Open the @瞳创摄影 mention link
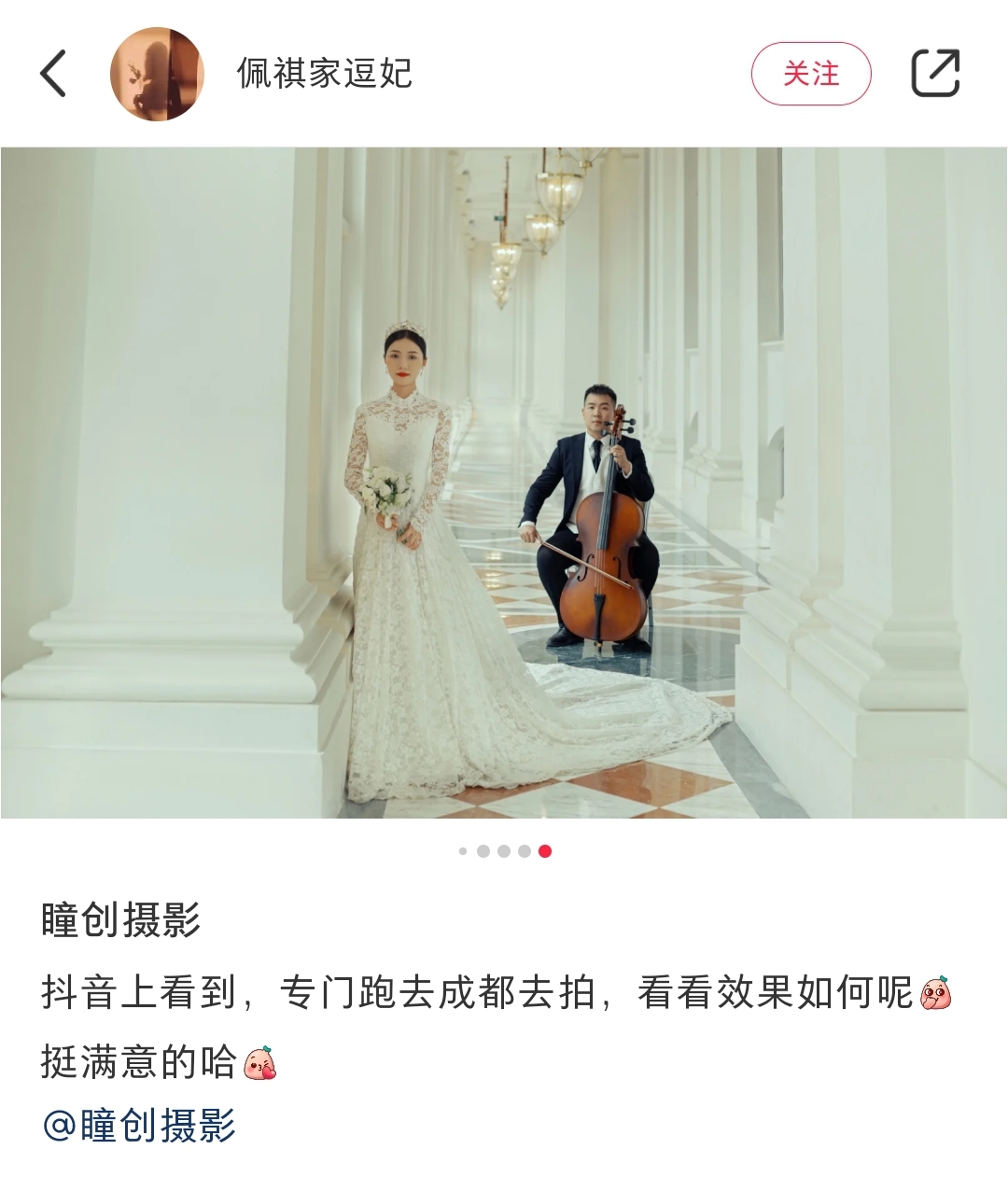Image resolution: width=1008 pixels, height=1177 pixels. pos(139,1125)
